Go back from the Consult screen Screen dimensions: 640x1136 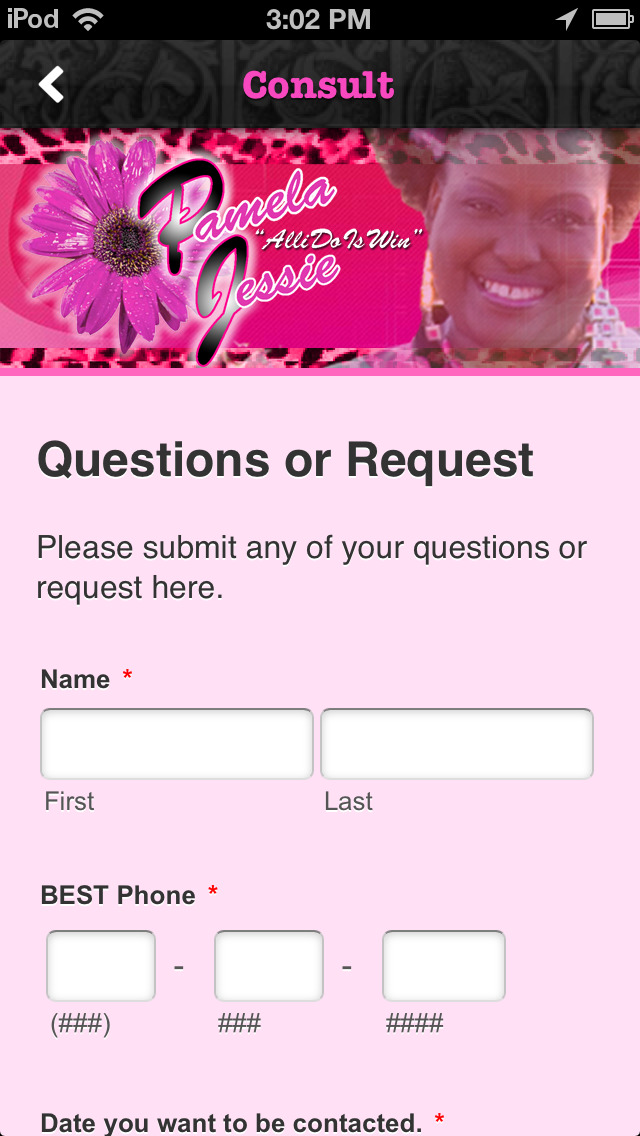click(x=51, y=85)
